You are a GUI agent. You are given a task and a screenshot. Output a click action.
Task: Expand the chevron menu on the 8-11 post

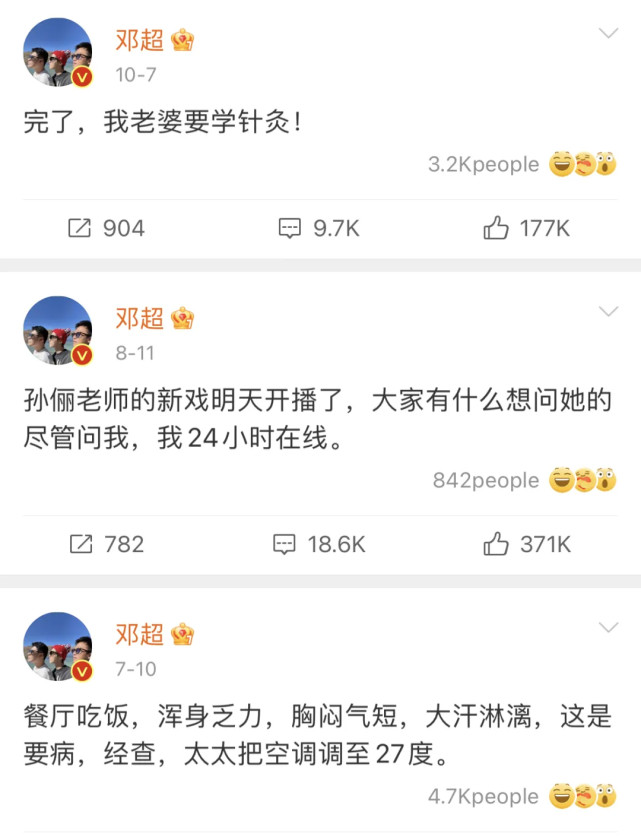point(608,312)
